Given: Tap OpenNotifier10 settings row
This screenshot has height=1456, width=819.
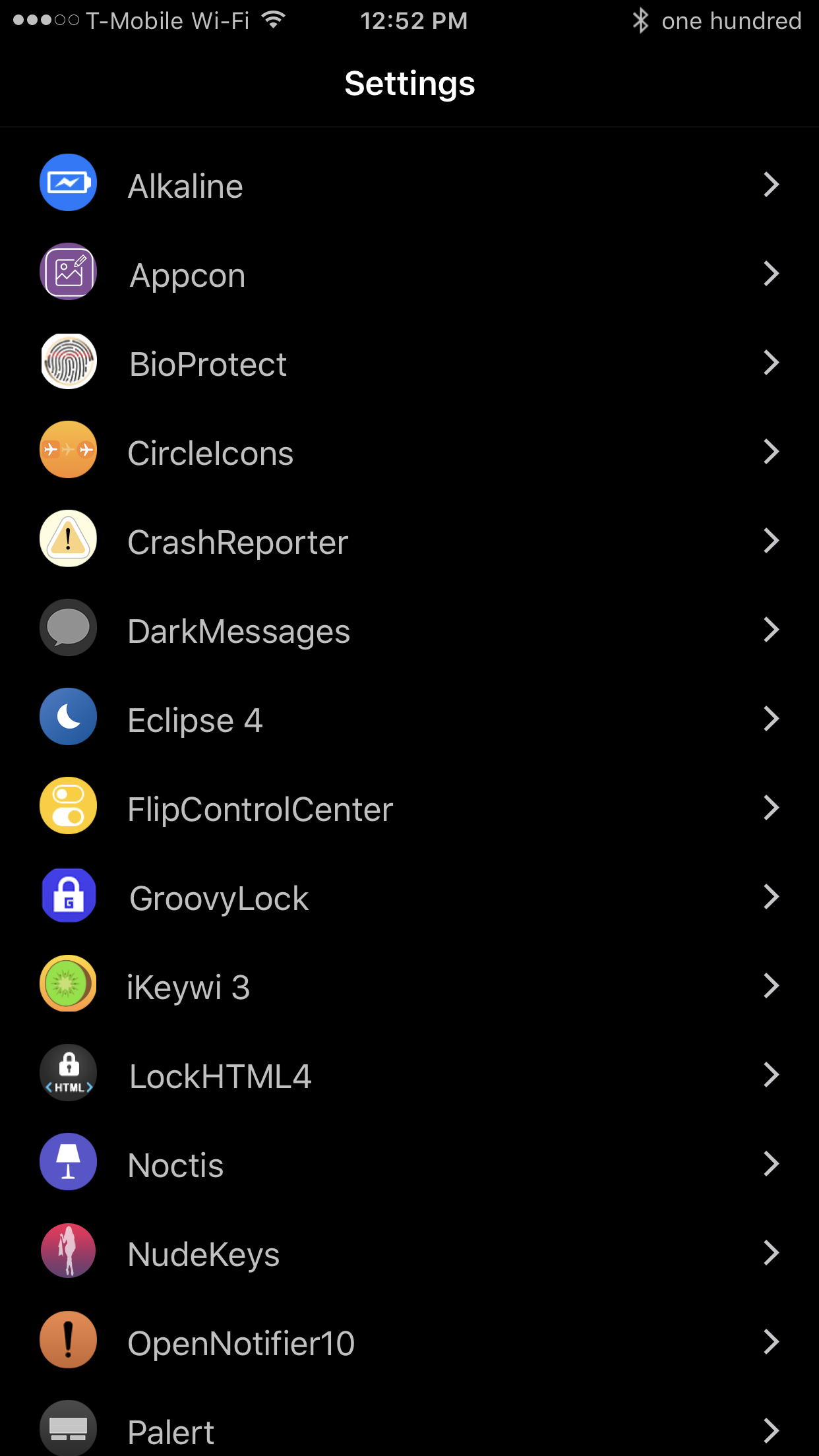Looking at the screenshot, I should click(409, 1341).
